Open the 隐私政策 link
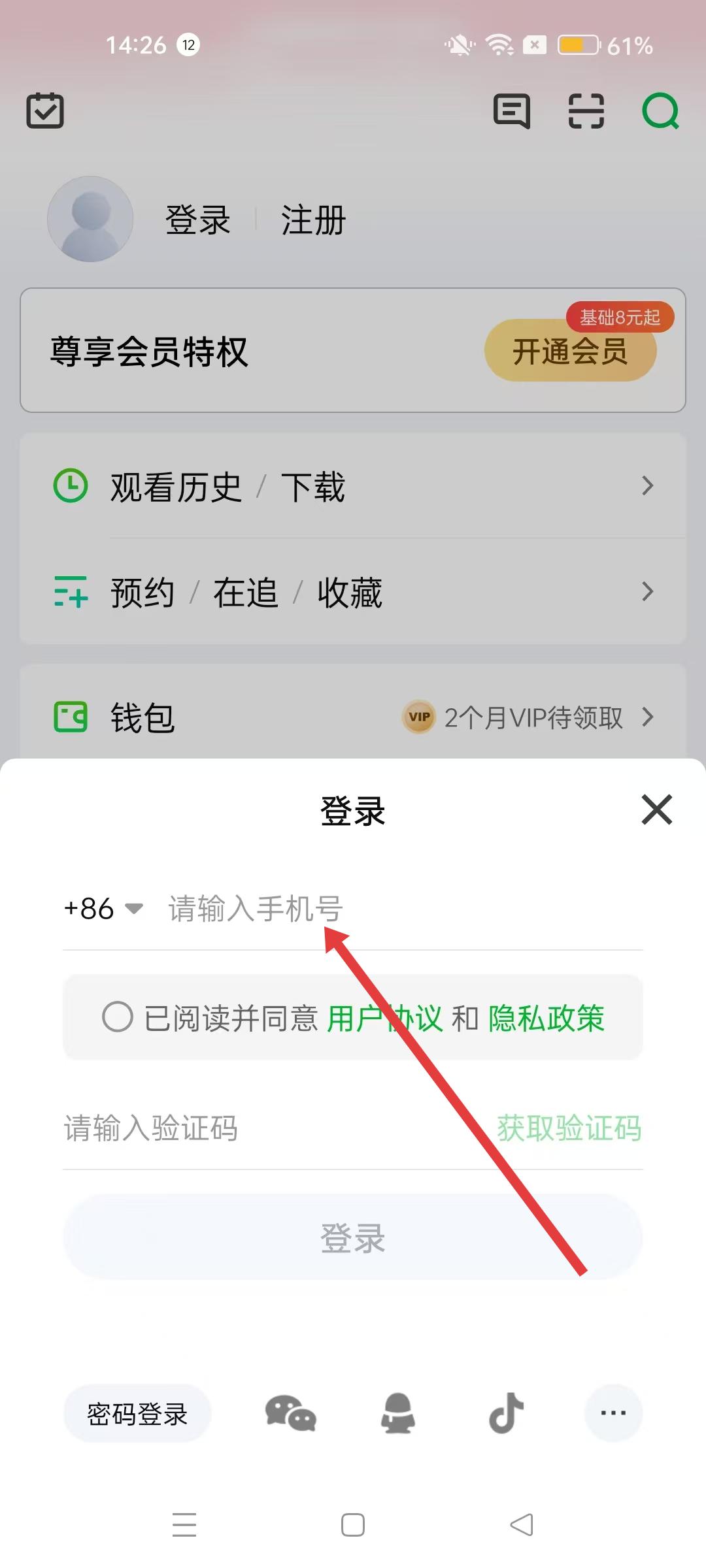 click(x=546, y=1018)
